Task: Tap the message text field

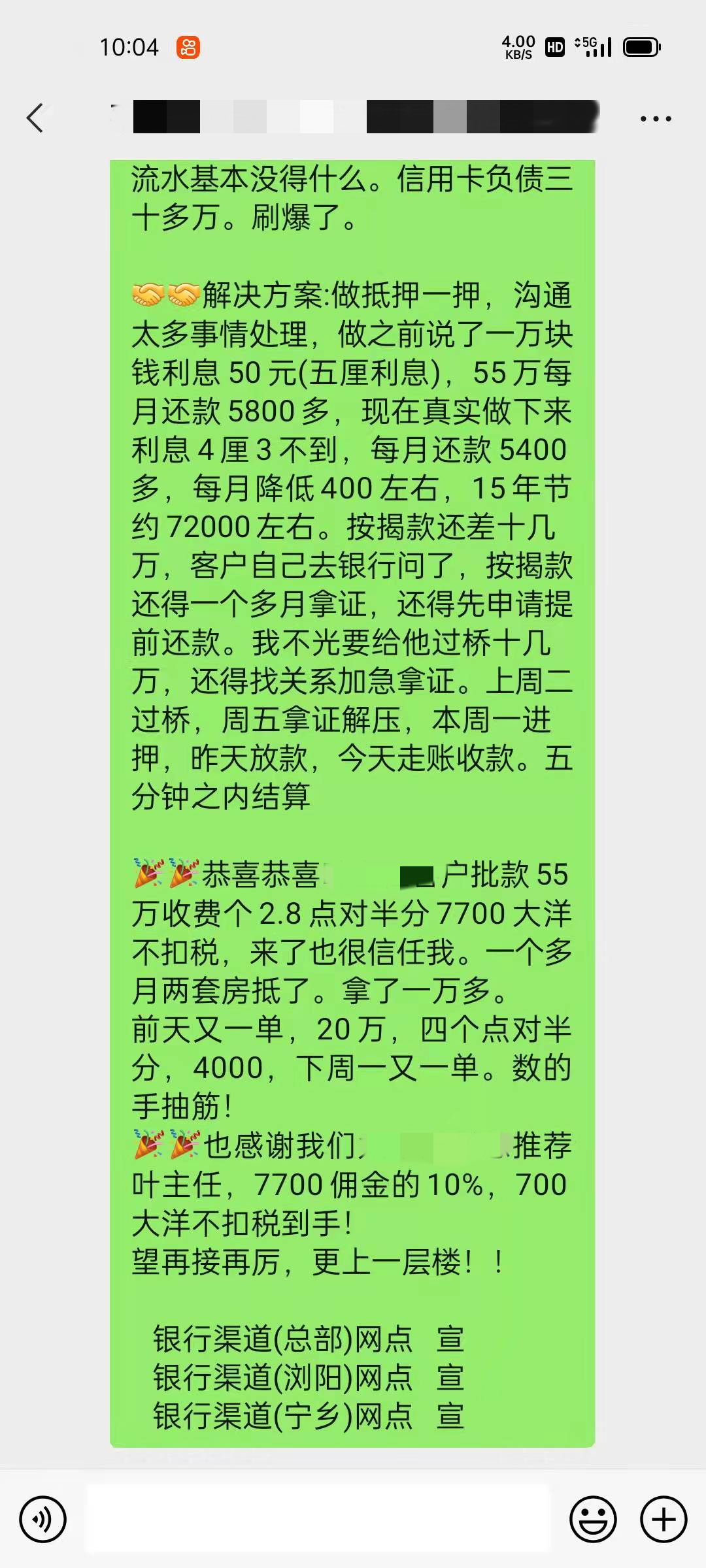Action: click(317, 1519)
